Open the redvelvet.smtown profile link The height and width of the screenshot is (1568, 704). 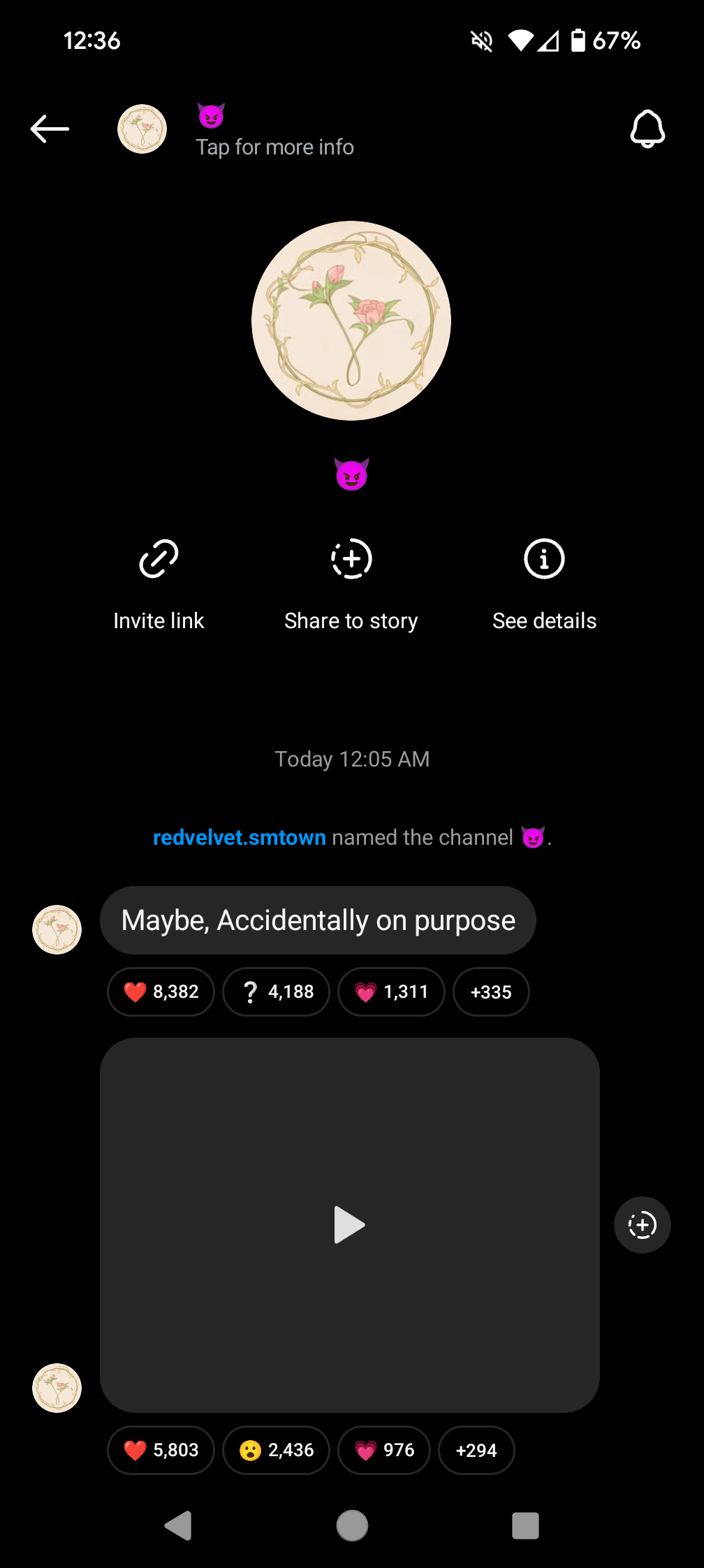pos(239,837)
